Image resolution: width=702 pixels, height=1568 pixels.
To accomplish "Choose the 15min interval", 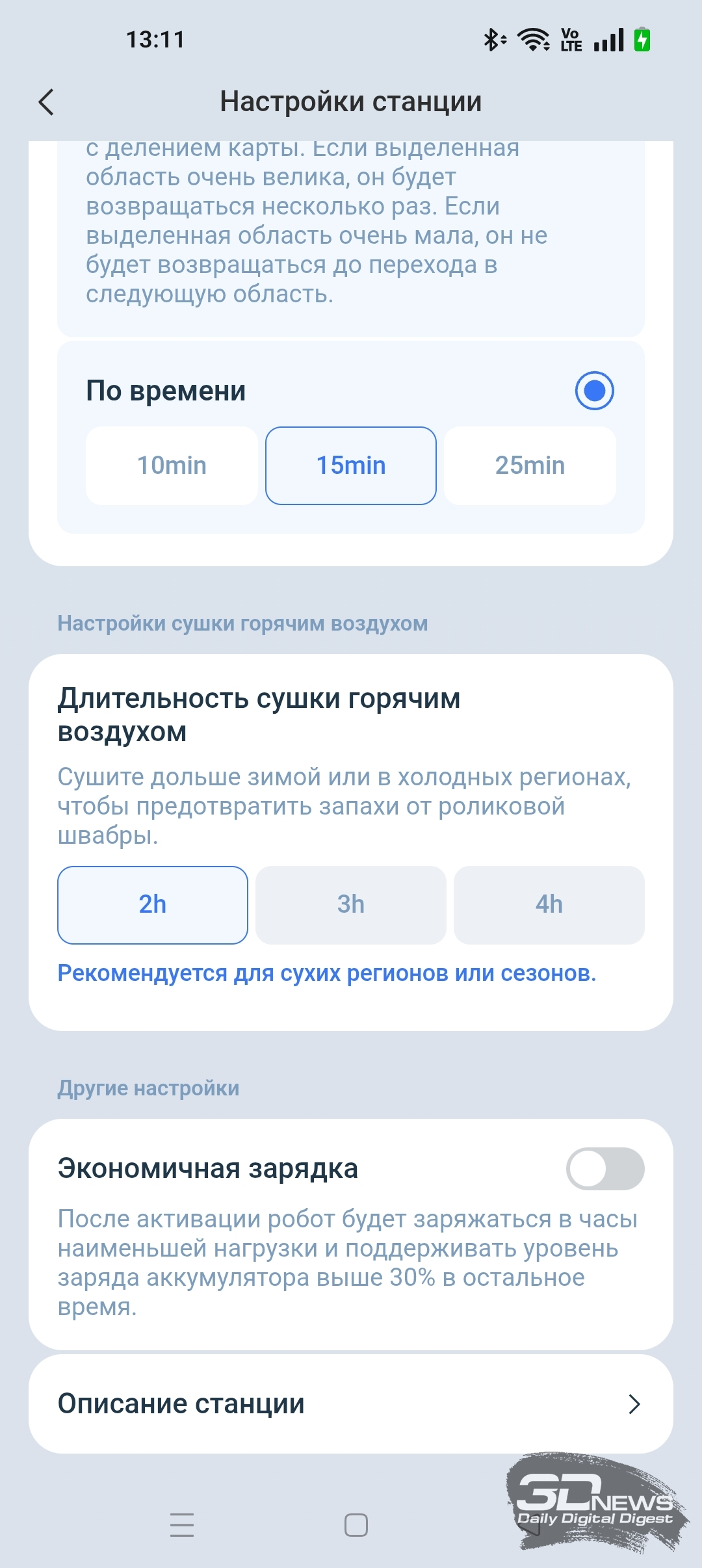I will 351,465.
